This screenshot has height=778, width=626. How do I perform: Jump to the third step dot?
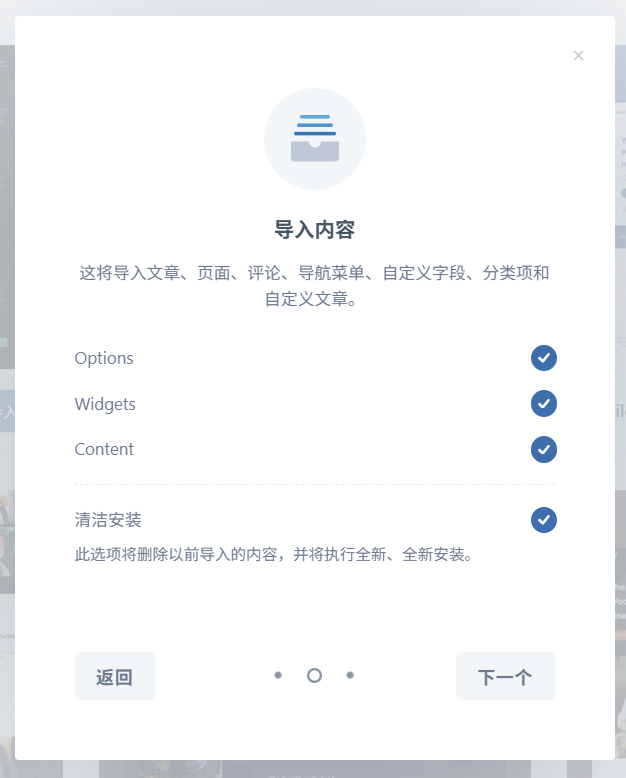tap(350, 676)
